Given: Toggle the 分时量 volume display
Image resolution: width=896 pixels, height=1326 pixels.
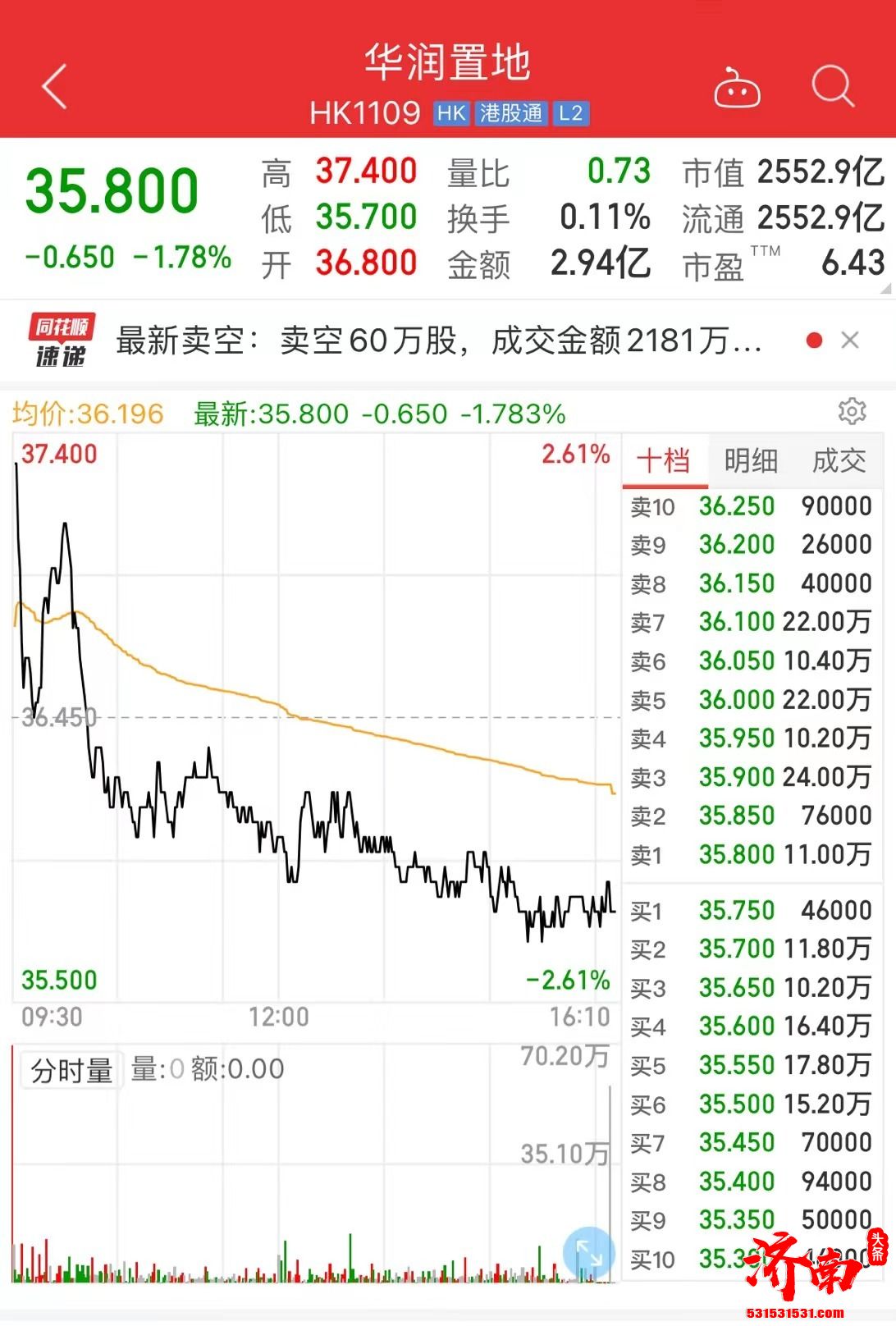Looking at the screenshot, I should coord(70,1068).
